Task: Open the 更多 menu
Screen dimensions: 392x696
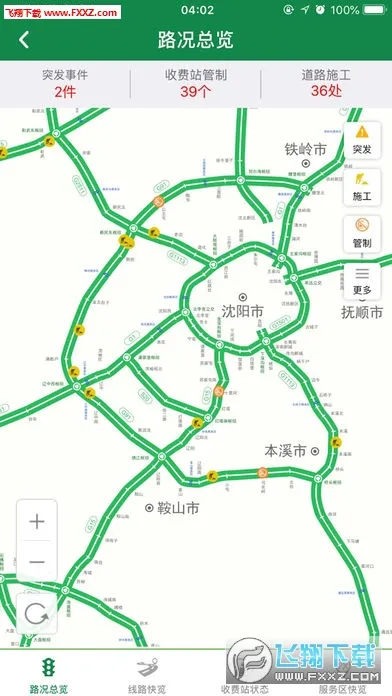Action: click(362, 281)
